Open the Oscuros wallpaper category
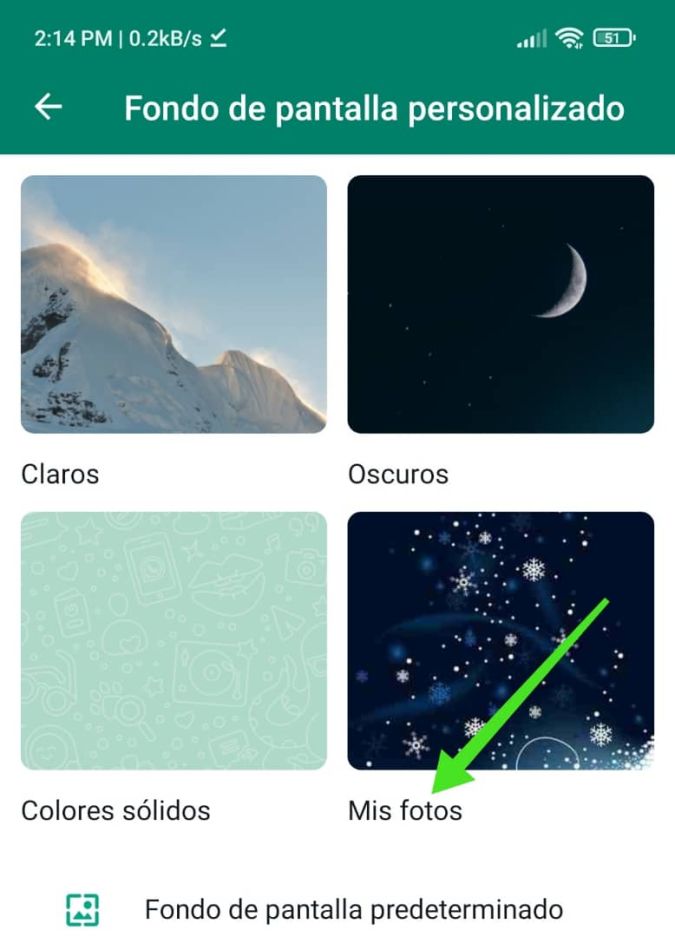675x937 pixels. tap(500, 304)
